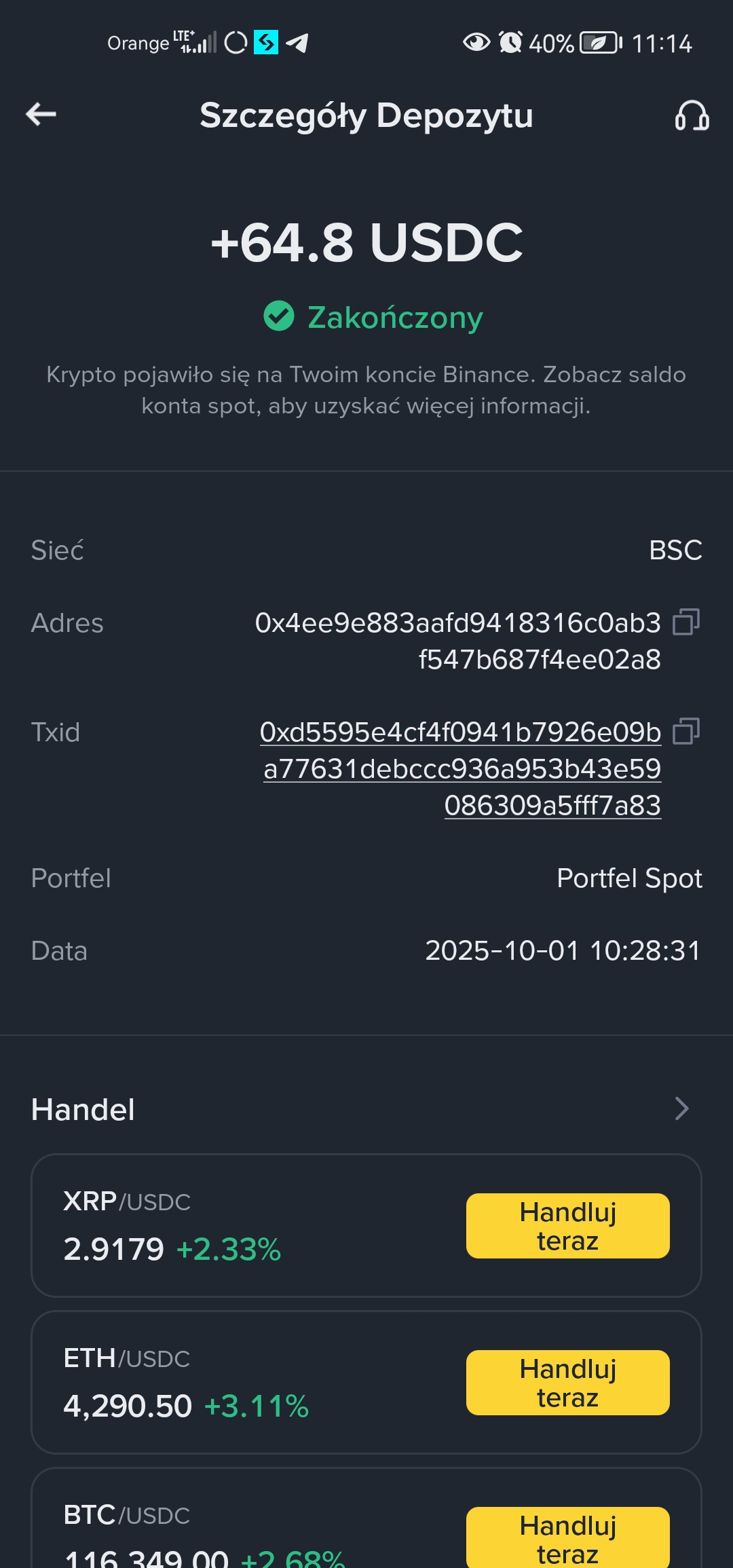Tap Handluj teraz for BTC/USDC
The image size is (733, 1568).
coord(567,1538)
